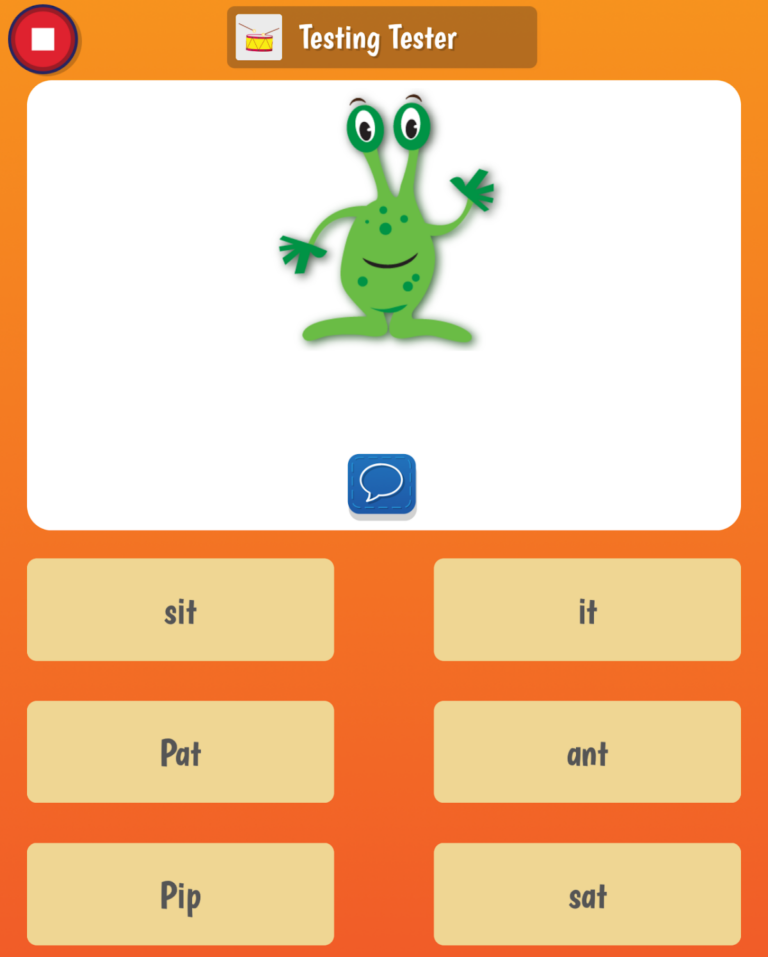
Task: Tap the white question card area
Action: [x=383, y=400]
